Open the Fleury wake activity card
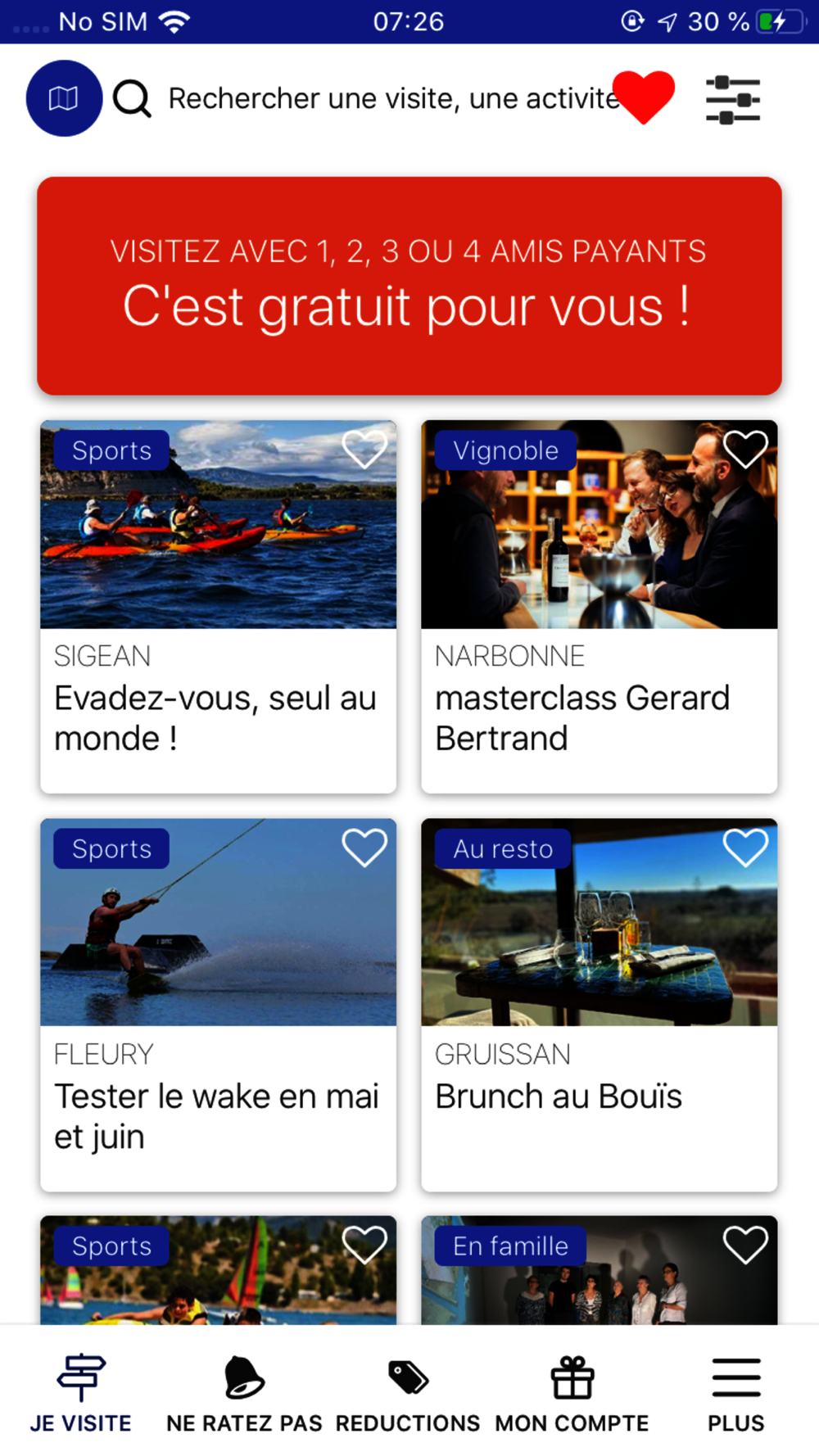Image resolution: width=819 pixels, height=1456 pixels. tap(218, 1004)
